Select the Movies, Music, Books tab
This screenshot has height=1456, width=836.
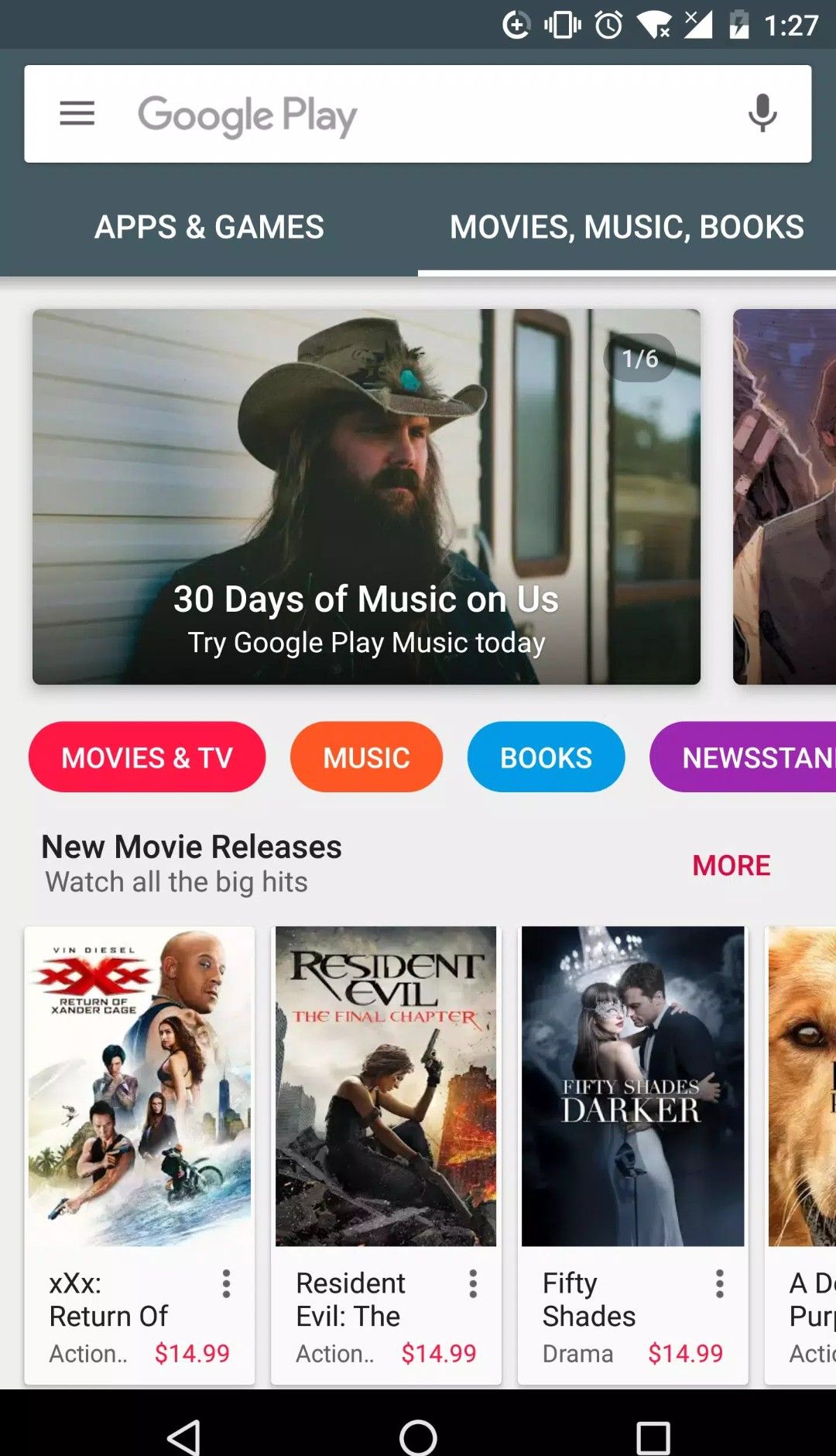(626, 228)
